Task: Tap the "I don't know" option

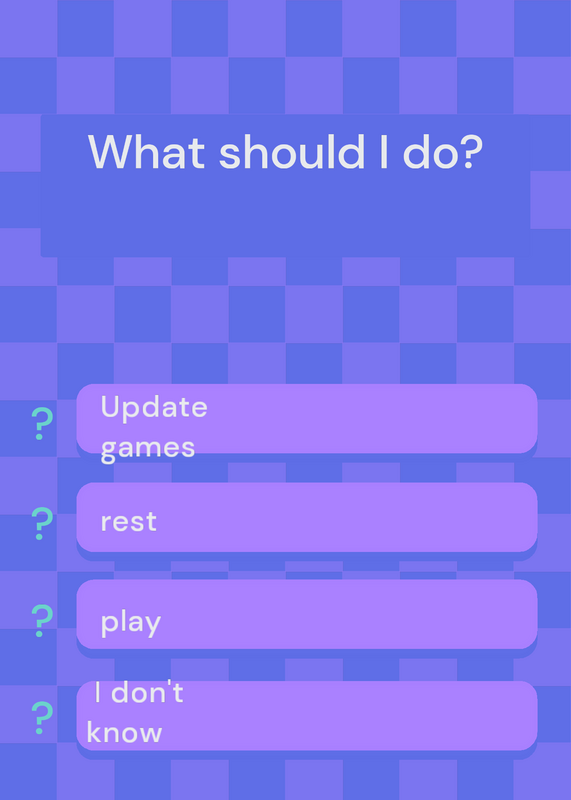Action: [307, 715]
